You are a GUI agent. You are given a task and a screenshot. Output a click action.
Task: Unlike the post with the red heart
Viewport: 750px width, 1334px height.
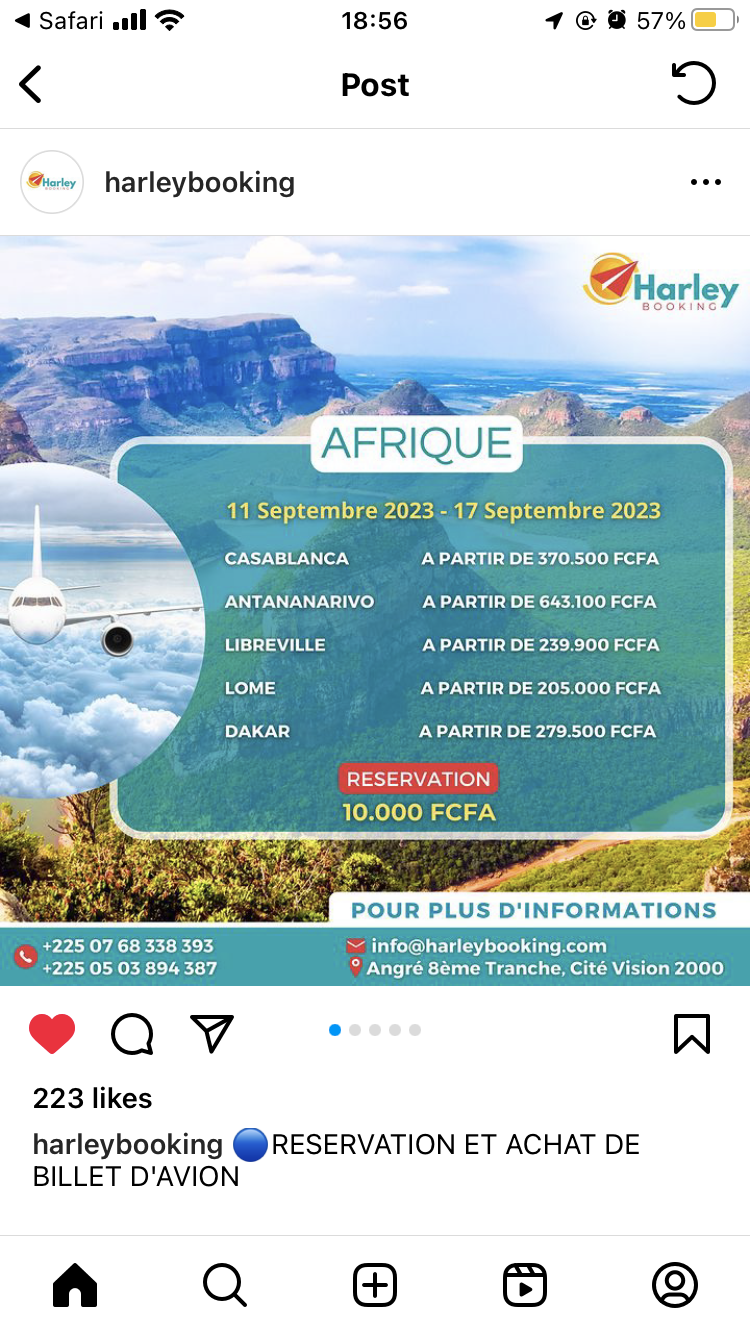(x=52, y=1033)
